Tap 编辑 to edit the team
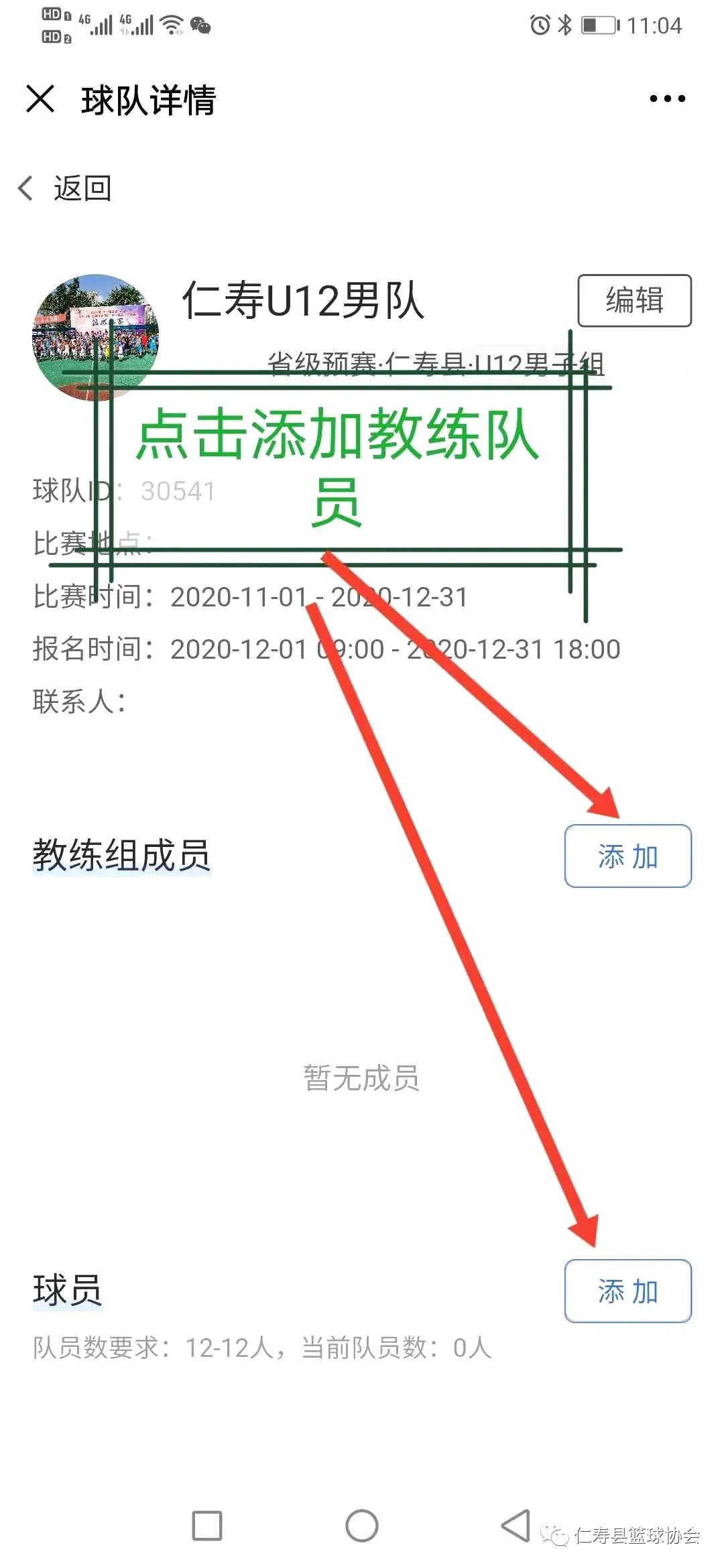 pos(634,300)
